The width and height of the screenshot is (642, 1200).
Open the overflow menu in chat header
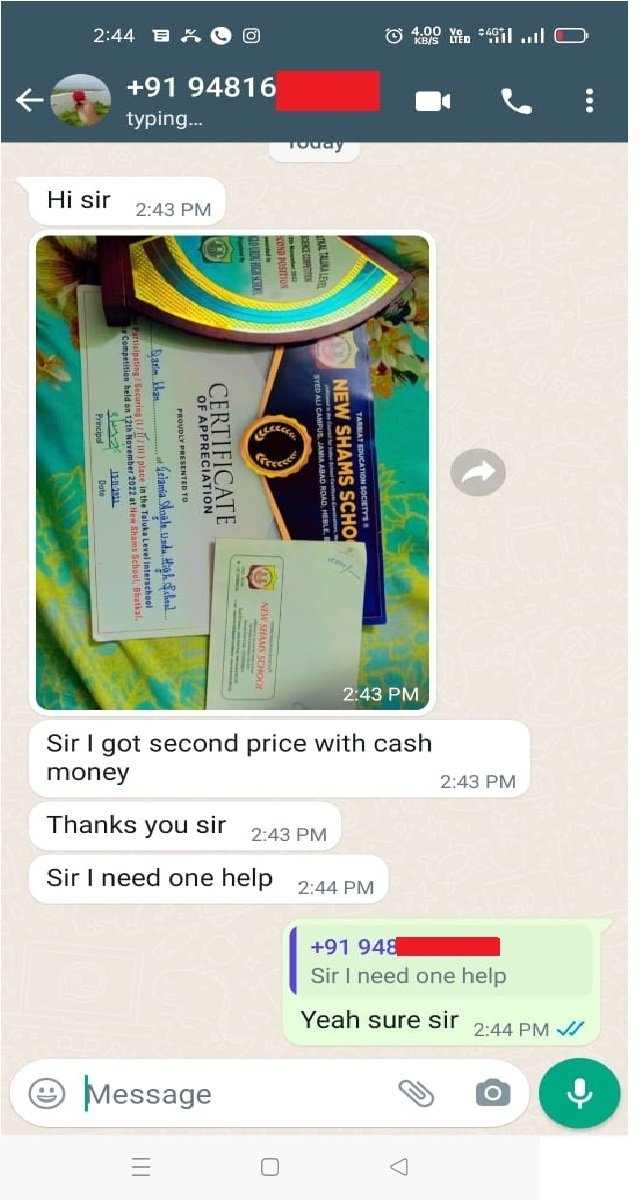pyautogui.click(x=589, y=101)
